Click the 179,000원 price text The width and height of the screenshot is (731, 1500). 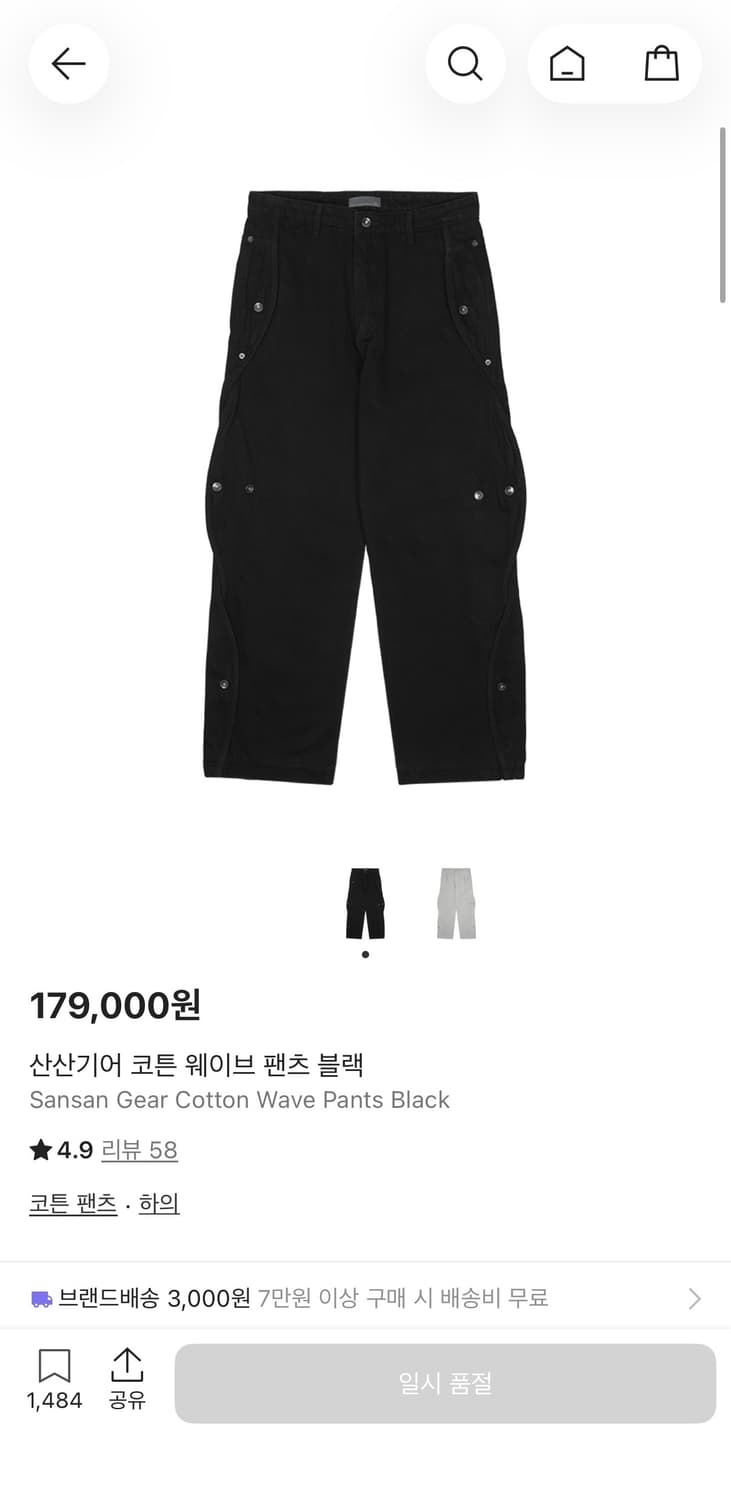[113, 1006]
